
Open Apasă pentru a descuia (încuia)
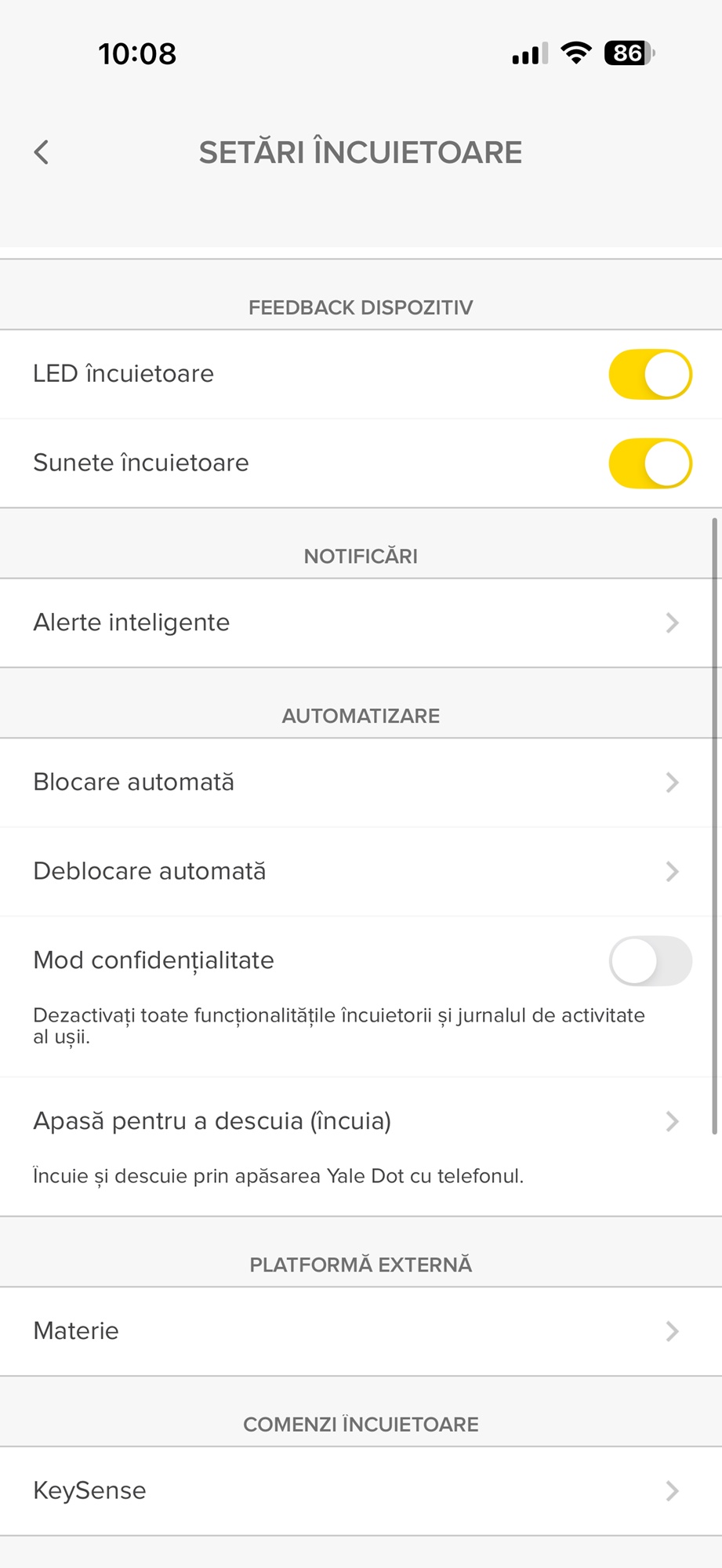coord(361,1121)
